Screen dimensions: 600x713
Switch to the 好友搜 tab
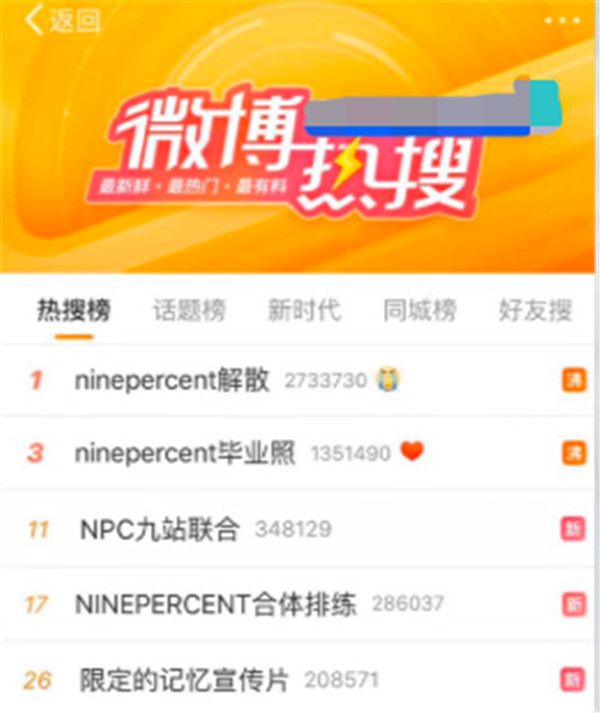535,311
